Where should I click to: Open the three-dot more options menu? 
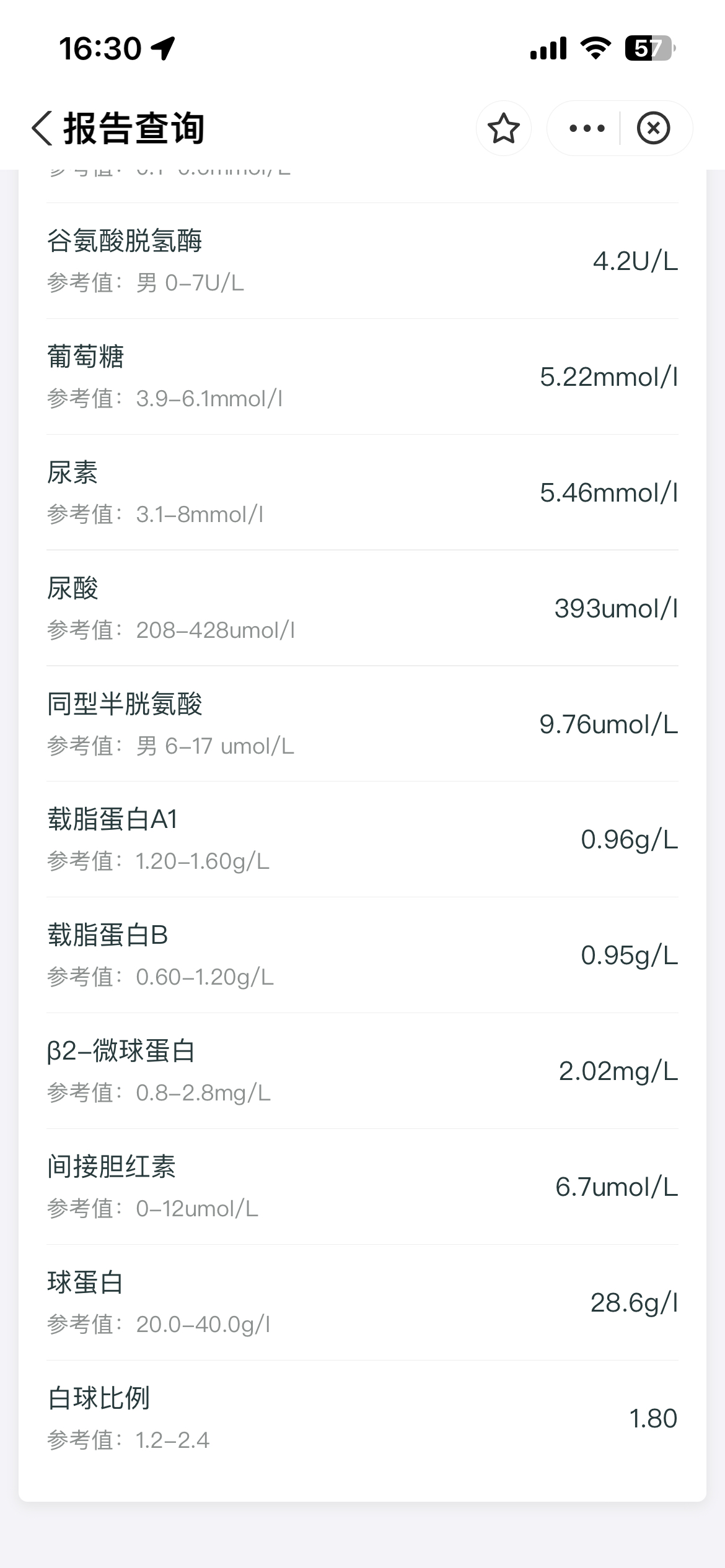point(586,129)
